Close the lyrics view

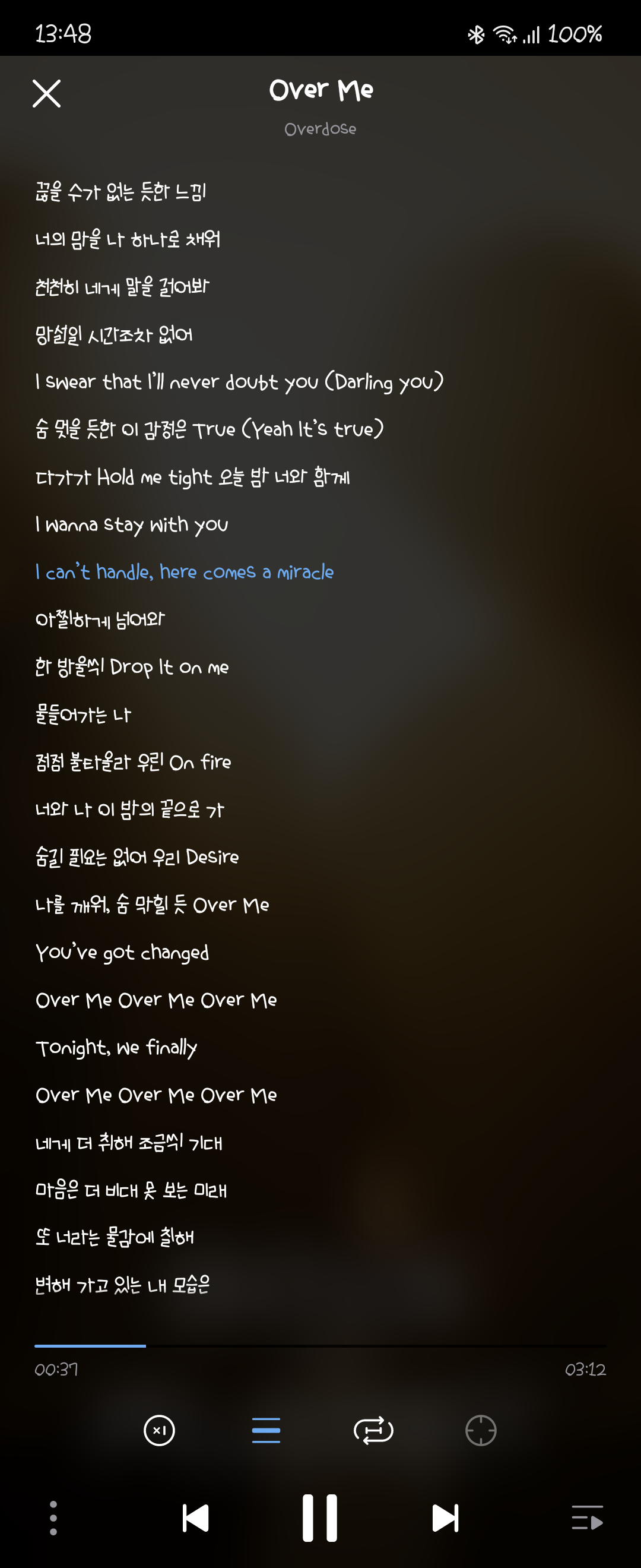(47, 94)
